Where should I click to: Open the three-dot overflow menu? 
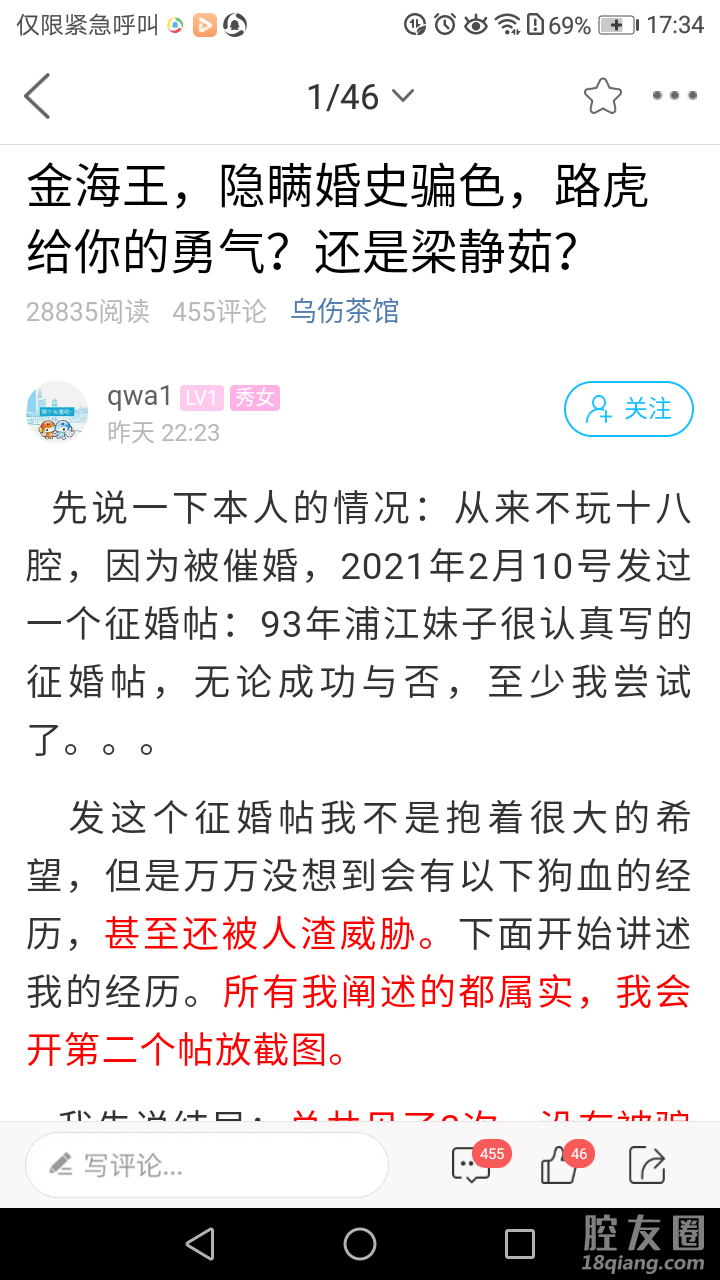tap(674, 96)
